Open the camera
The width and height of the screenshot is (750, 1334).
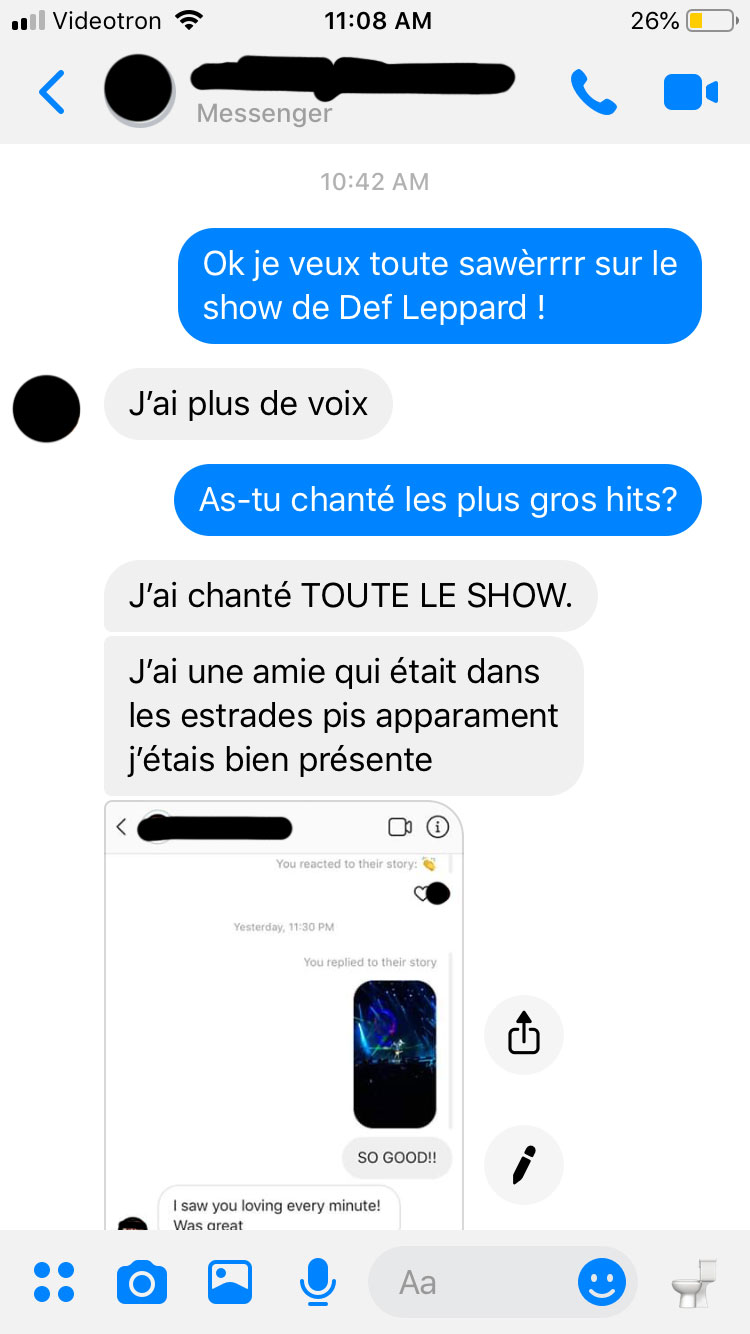pyautogui.click(x=142, y=1282)
